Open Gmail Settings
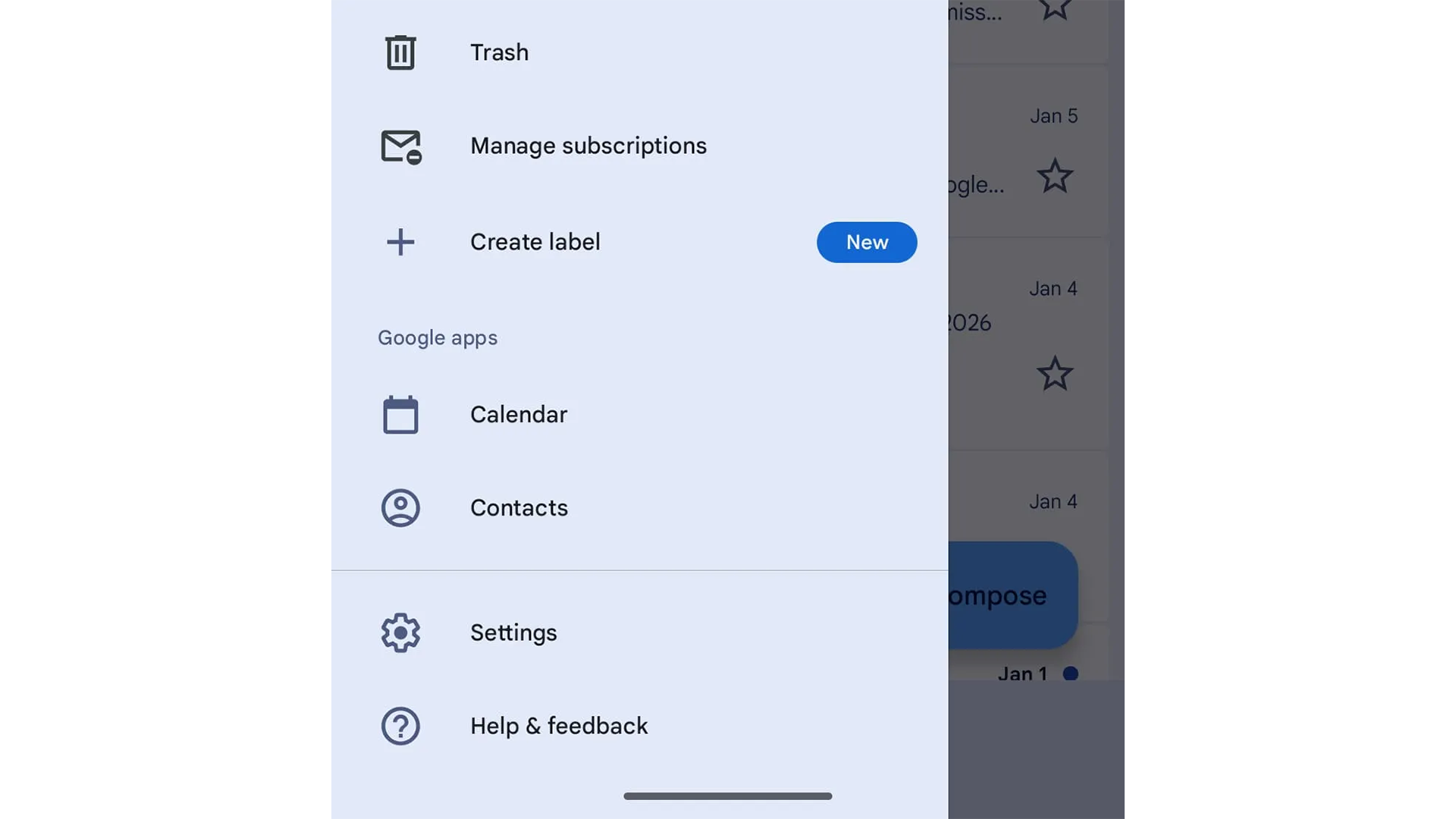This screenshot has width=1456, height=819. click(513, 632)
